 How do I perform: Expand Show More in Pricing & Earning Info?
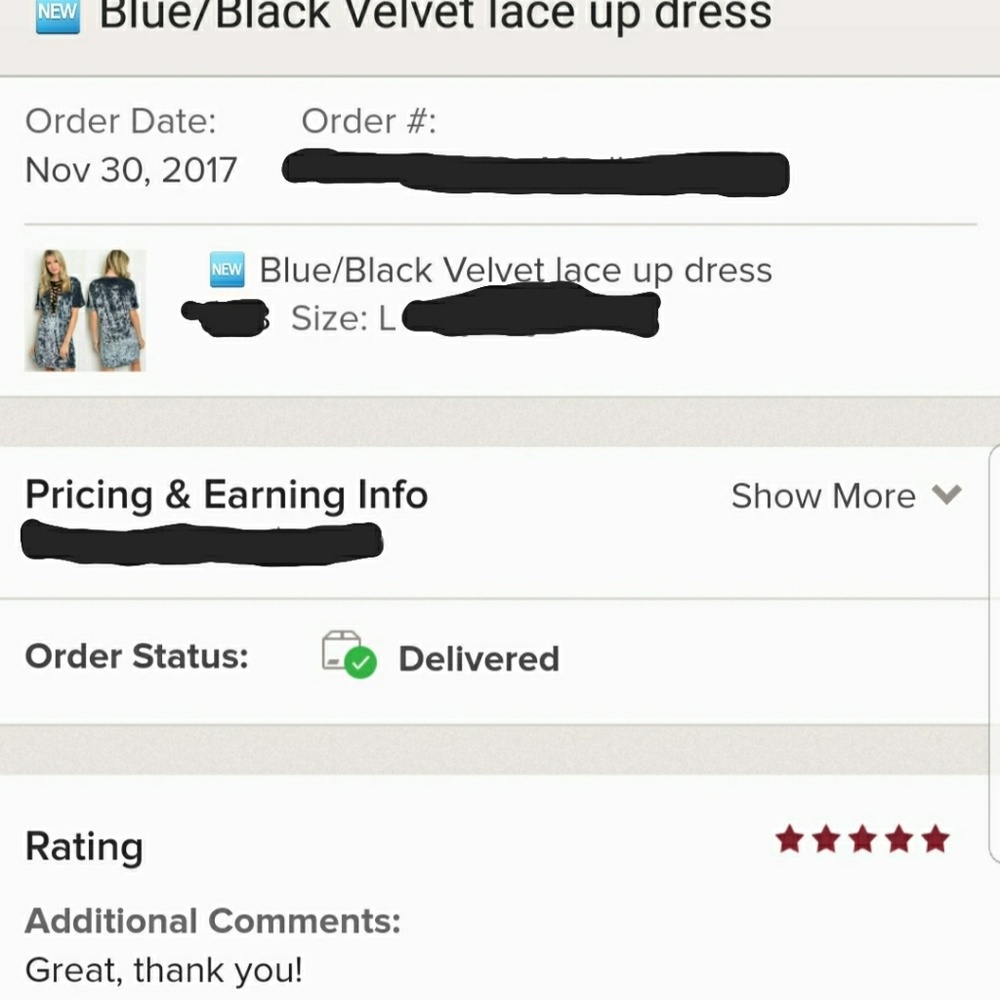pyautogui.click(x=845, y=496)
